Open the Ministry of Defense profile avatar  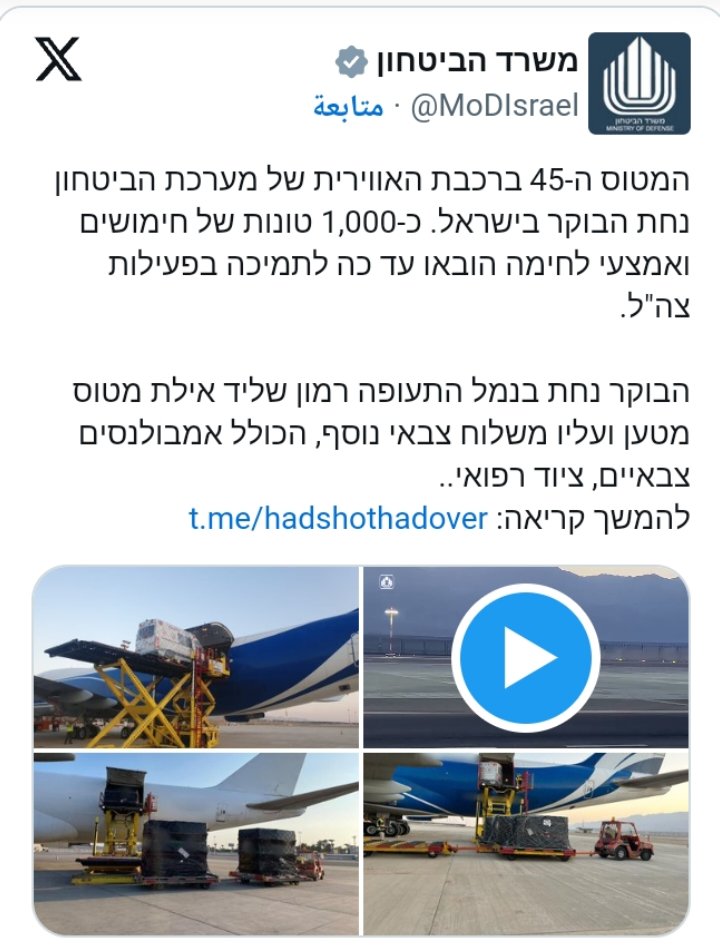(x=639, y=83)
